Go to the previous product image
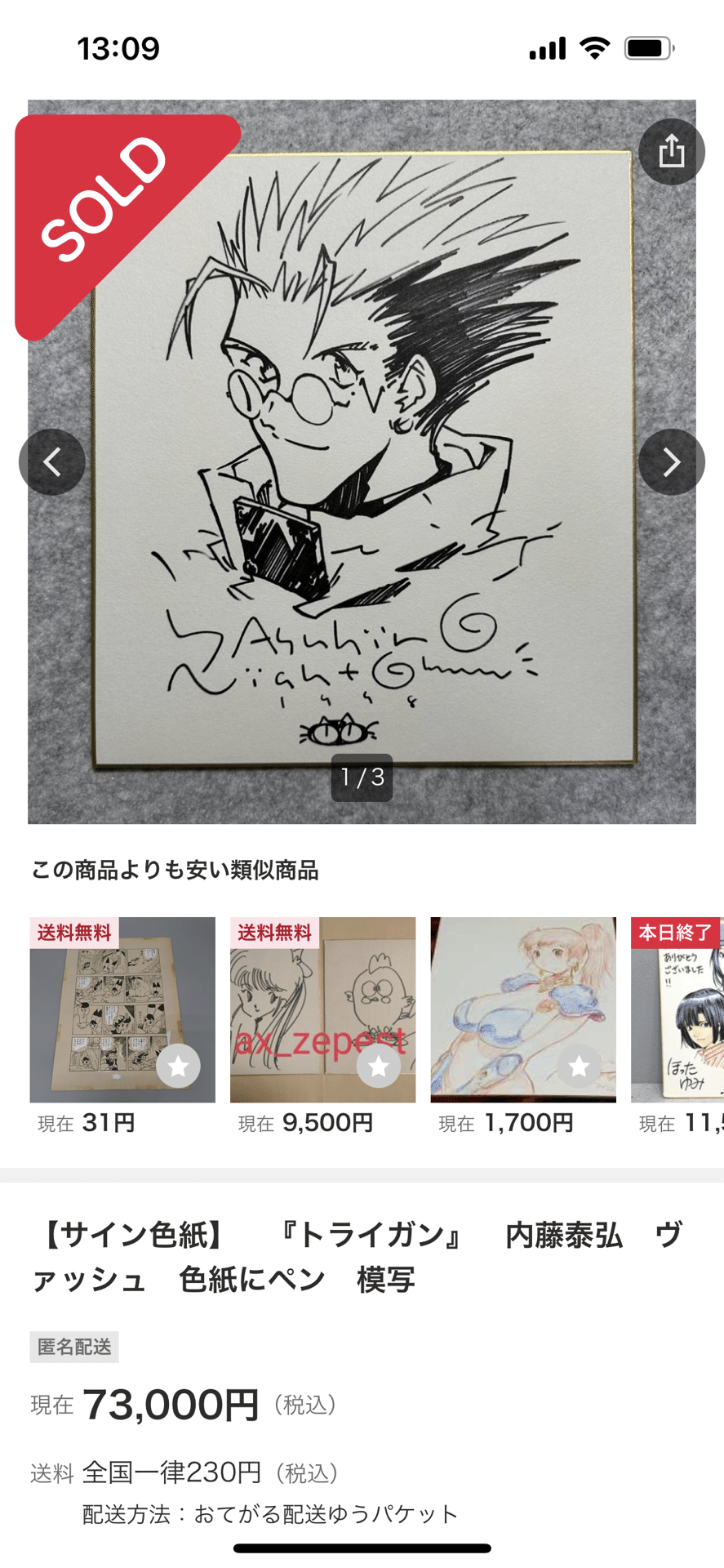Viewport: 724px width, 1568px height. click(52, 462)
